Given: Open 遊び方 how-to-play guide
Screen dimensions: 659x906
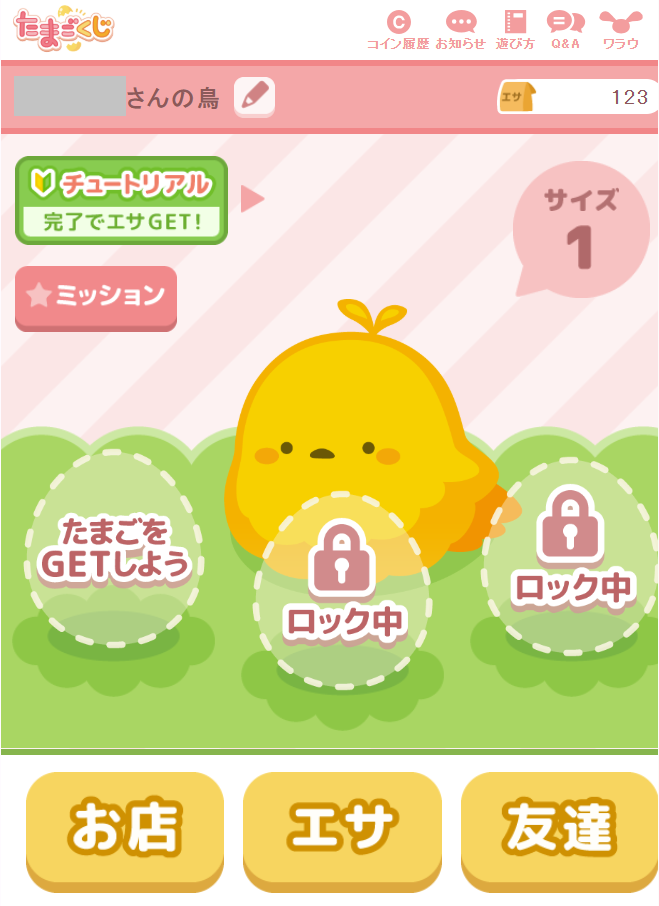Looking at the screenshot, I should click(x=515, y=31).
